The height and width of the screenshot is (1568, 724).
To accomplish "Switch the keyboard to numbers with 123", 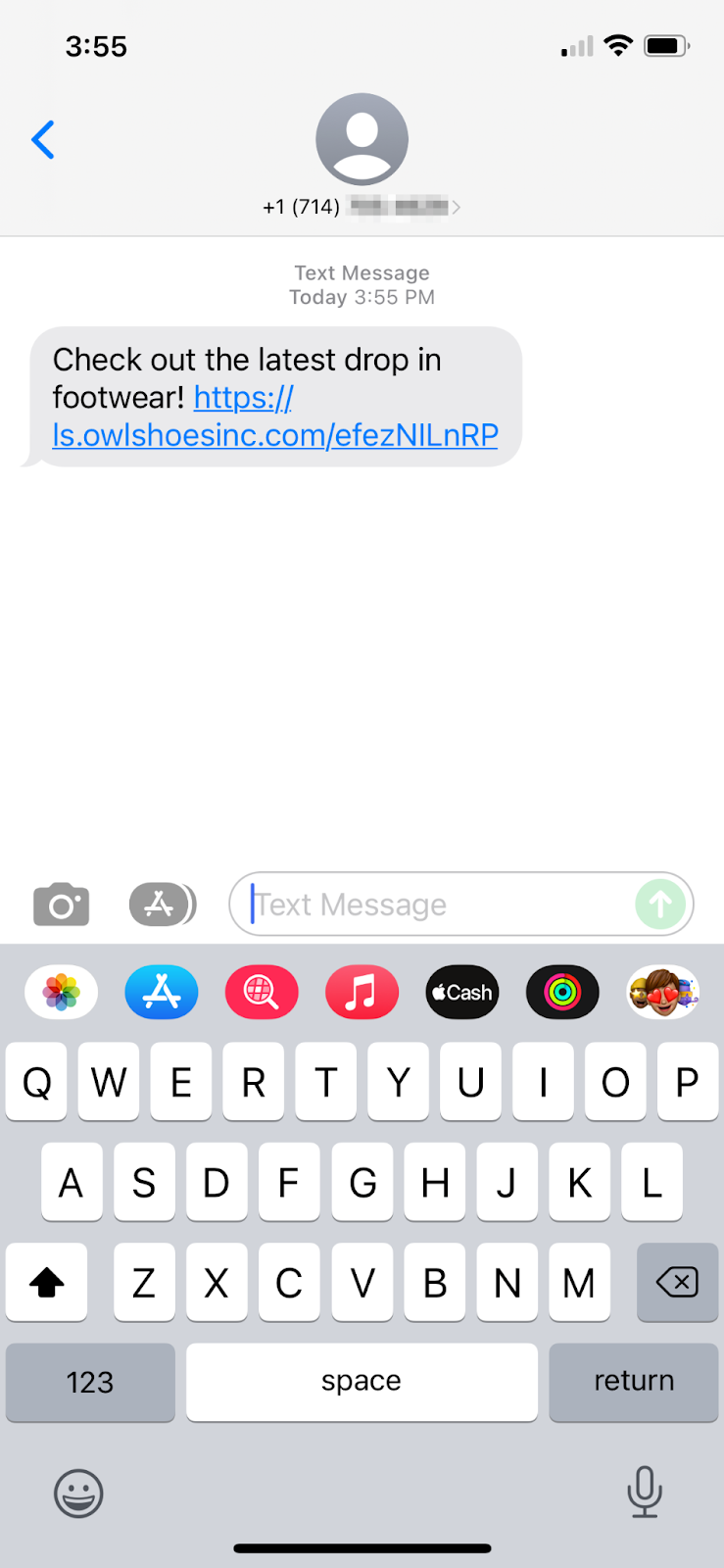I will (x=90, y=1382).
